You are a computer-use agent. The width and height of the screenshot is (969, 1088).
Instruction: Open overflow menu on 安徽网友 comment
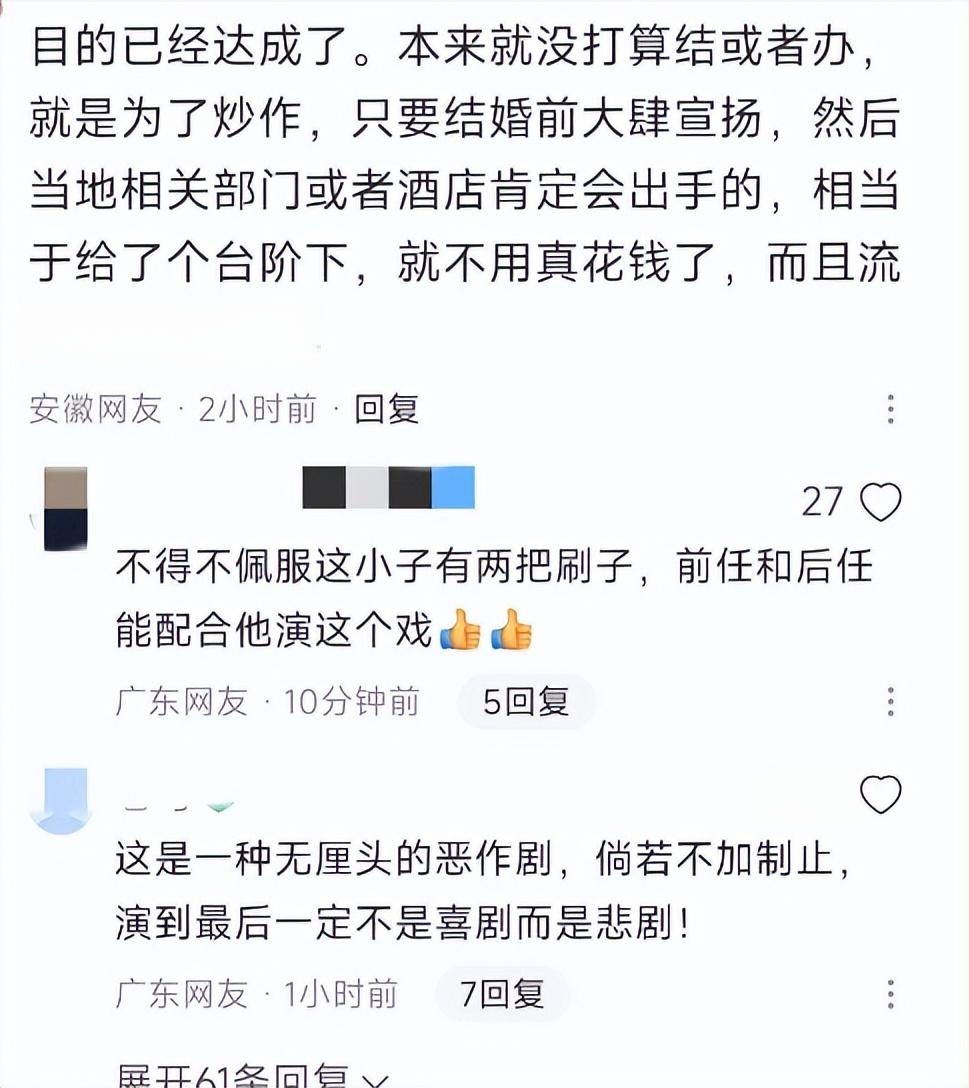[x=890, y=409]
